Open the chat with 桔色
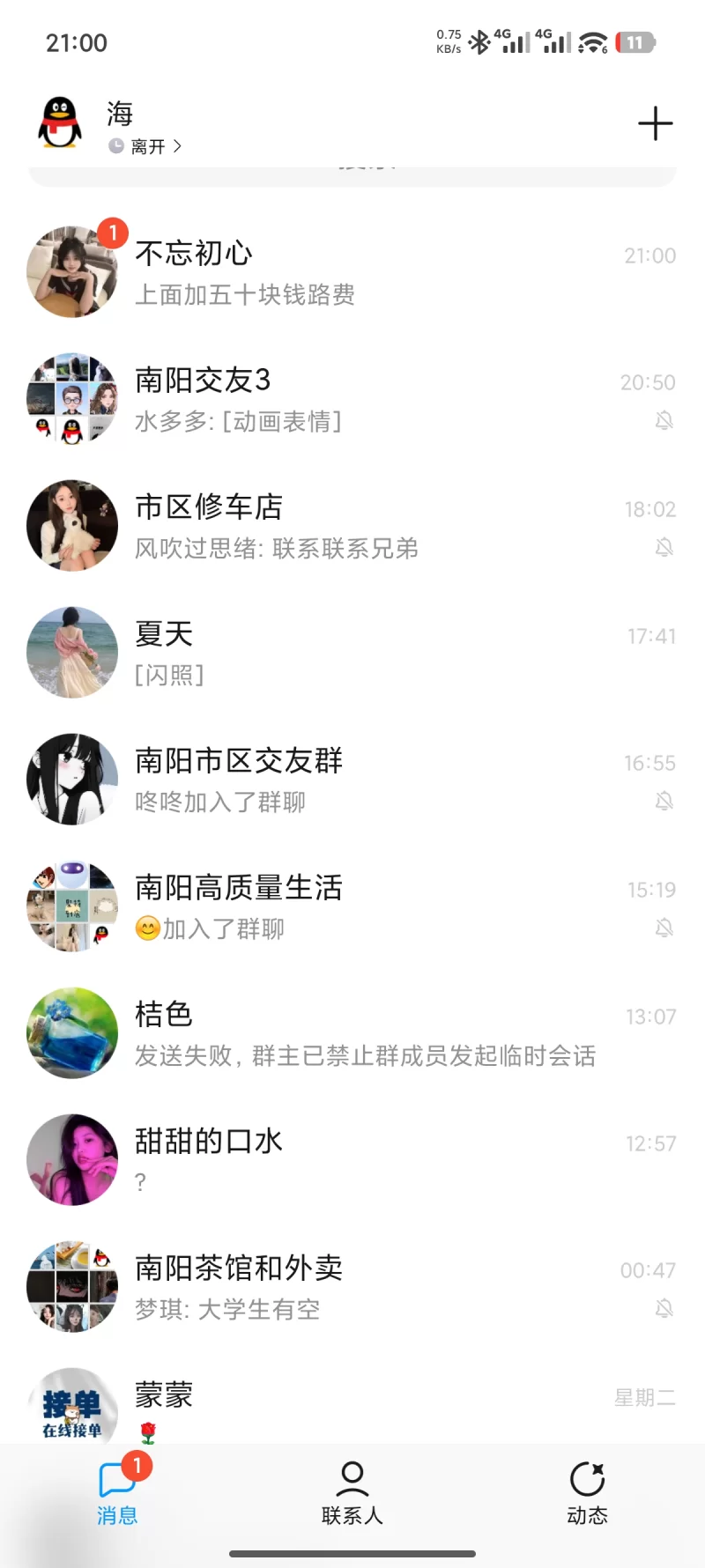 click(352, 1033)
